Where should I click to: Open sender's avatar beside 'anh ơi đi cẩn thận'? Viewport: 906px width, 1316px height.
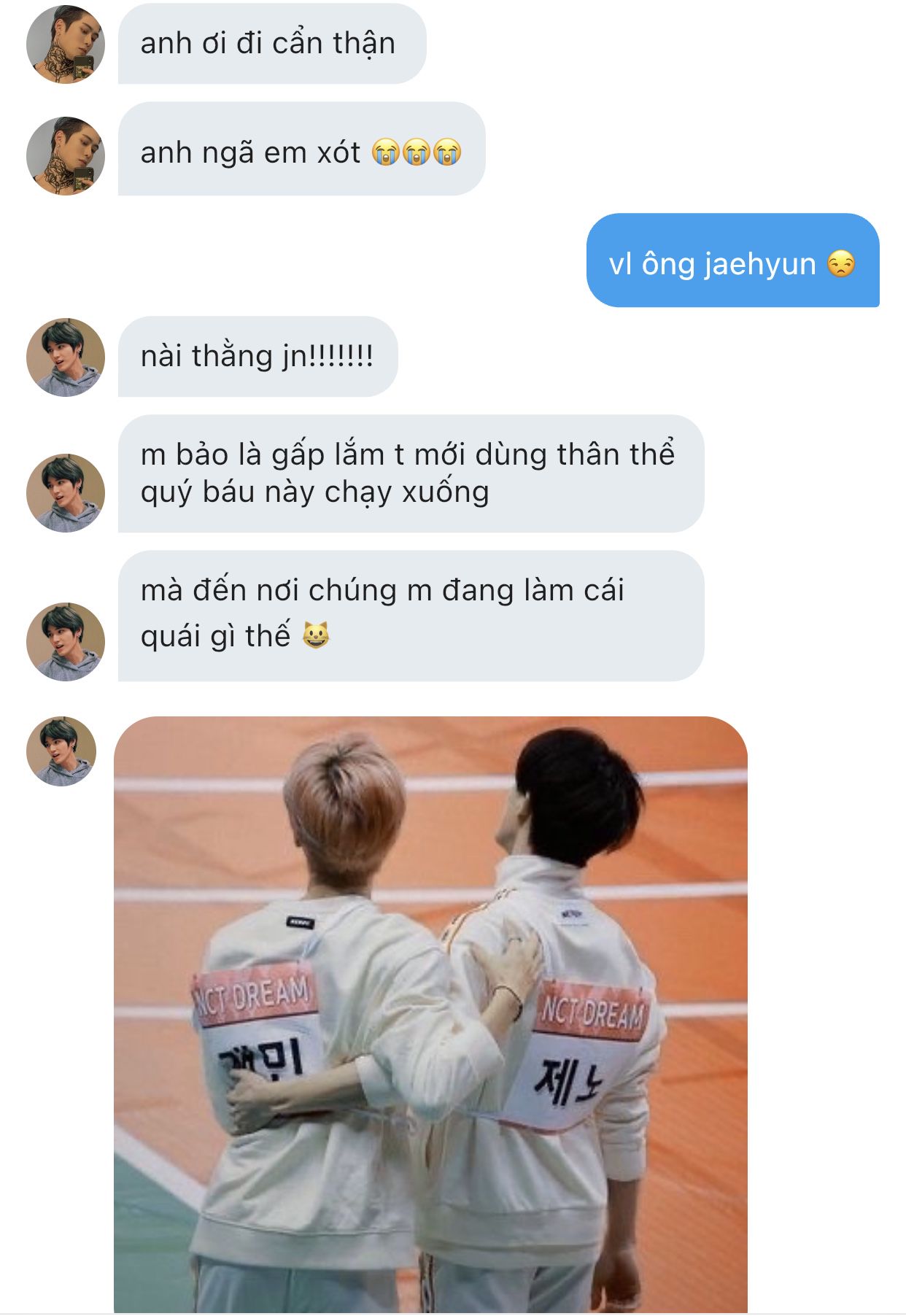[x=66, y=44]
